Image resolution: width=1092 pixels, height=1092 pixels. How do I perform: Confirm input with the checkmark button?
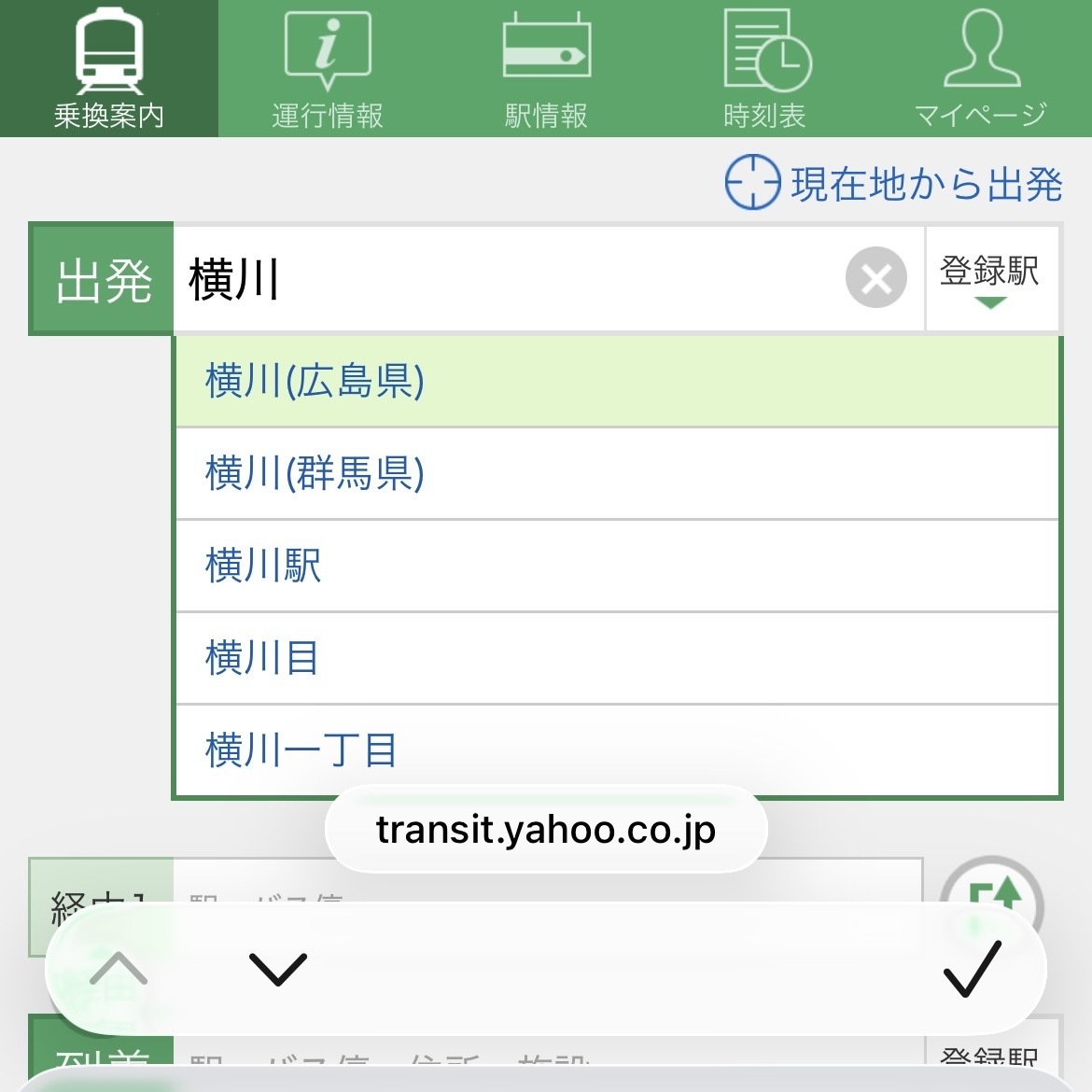(x=973, y=969)
